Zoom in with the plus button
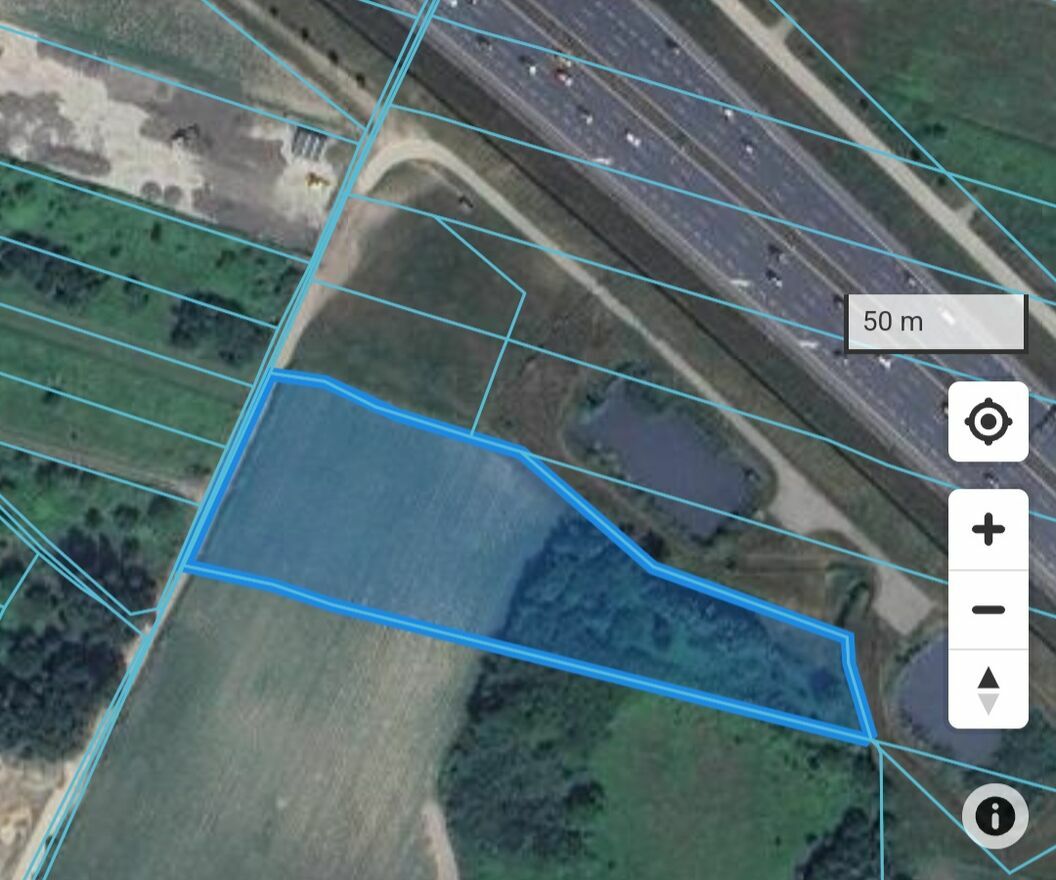 pos(988,529)
